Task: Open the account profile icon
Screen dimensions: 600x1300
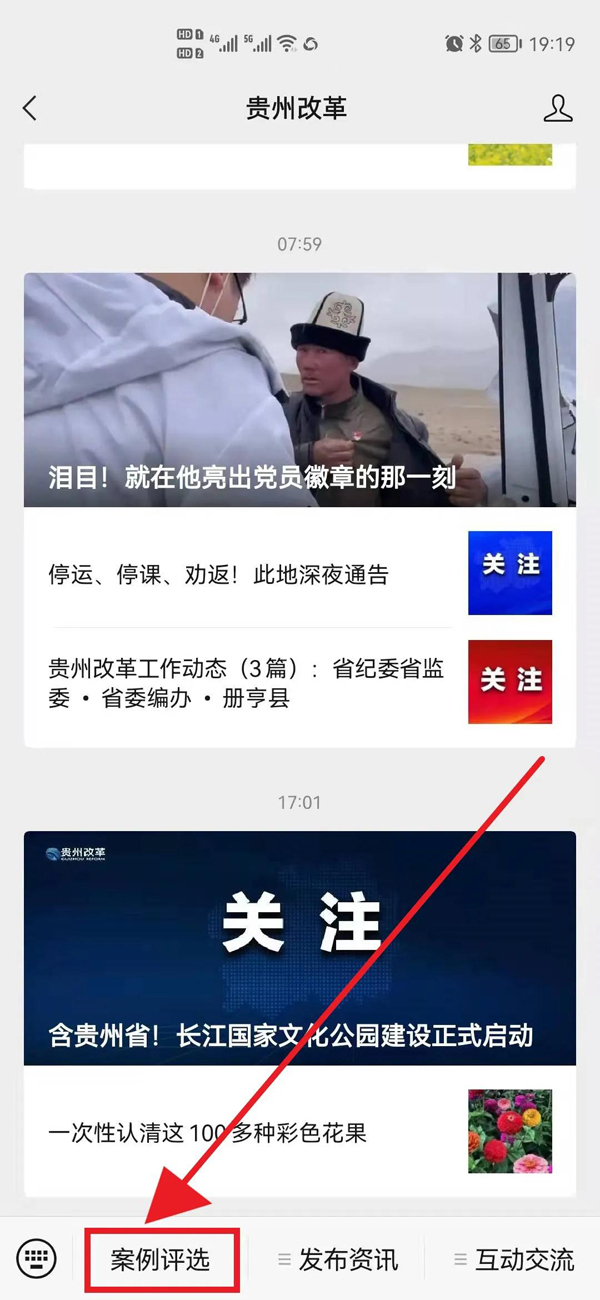Action: (x=558, y=108)
